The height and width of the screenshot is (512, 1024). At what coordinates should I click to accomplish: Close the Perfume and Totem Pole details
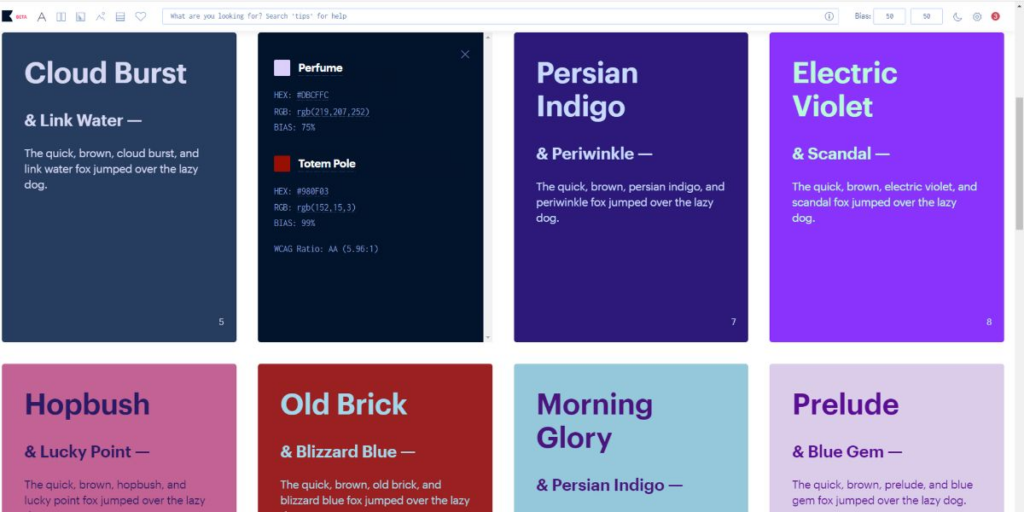click(465, 54)
